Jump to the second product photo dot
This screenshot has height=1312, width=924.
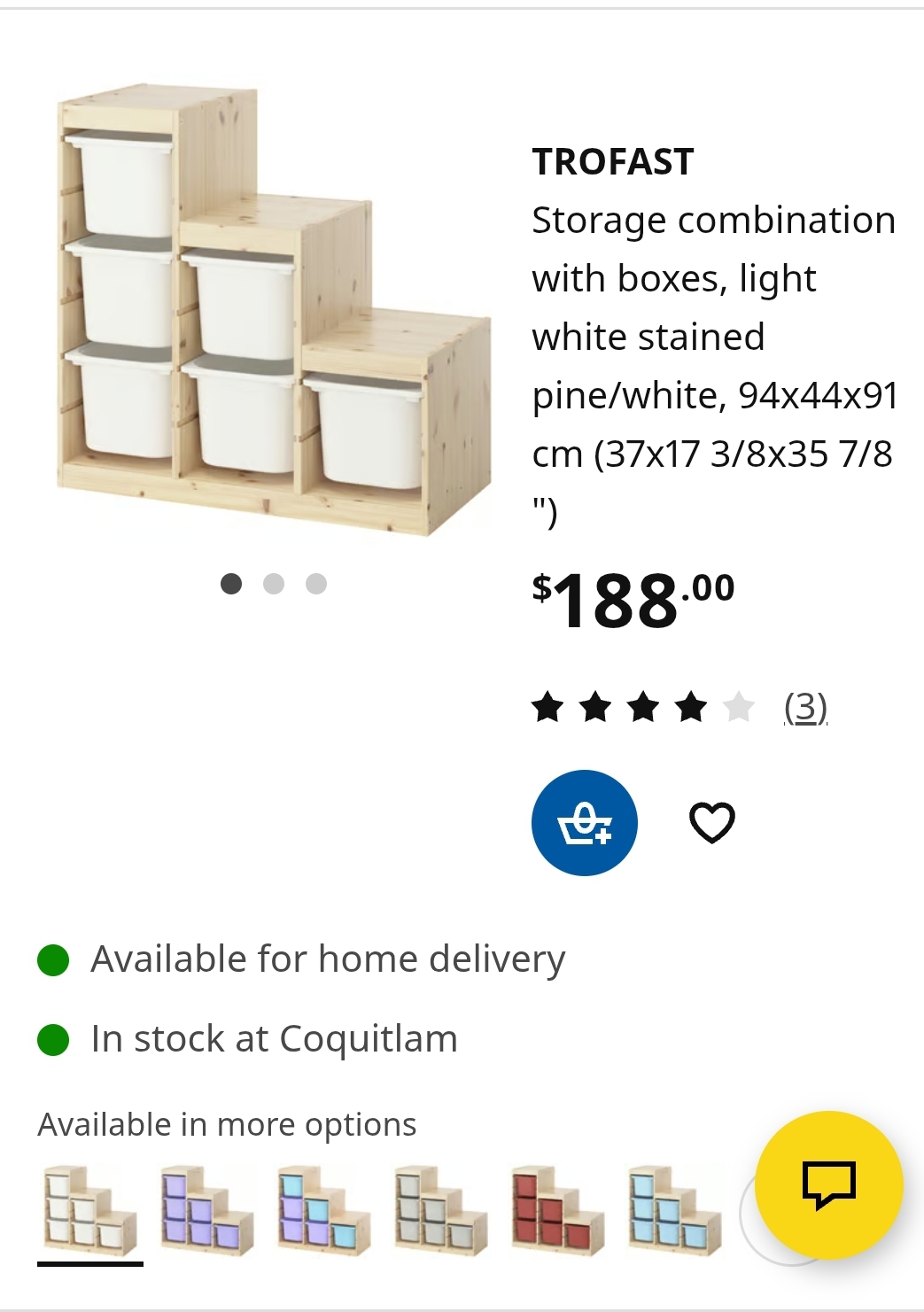tap(274, 584)
